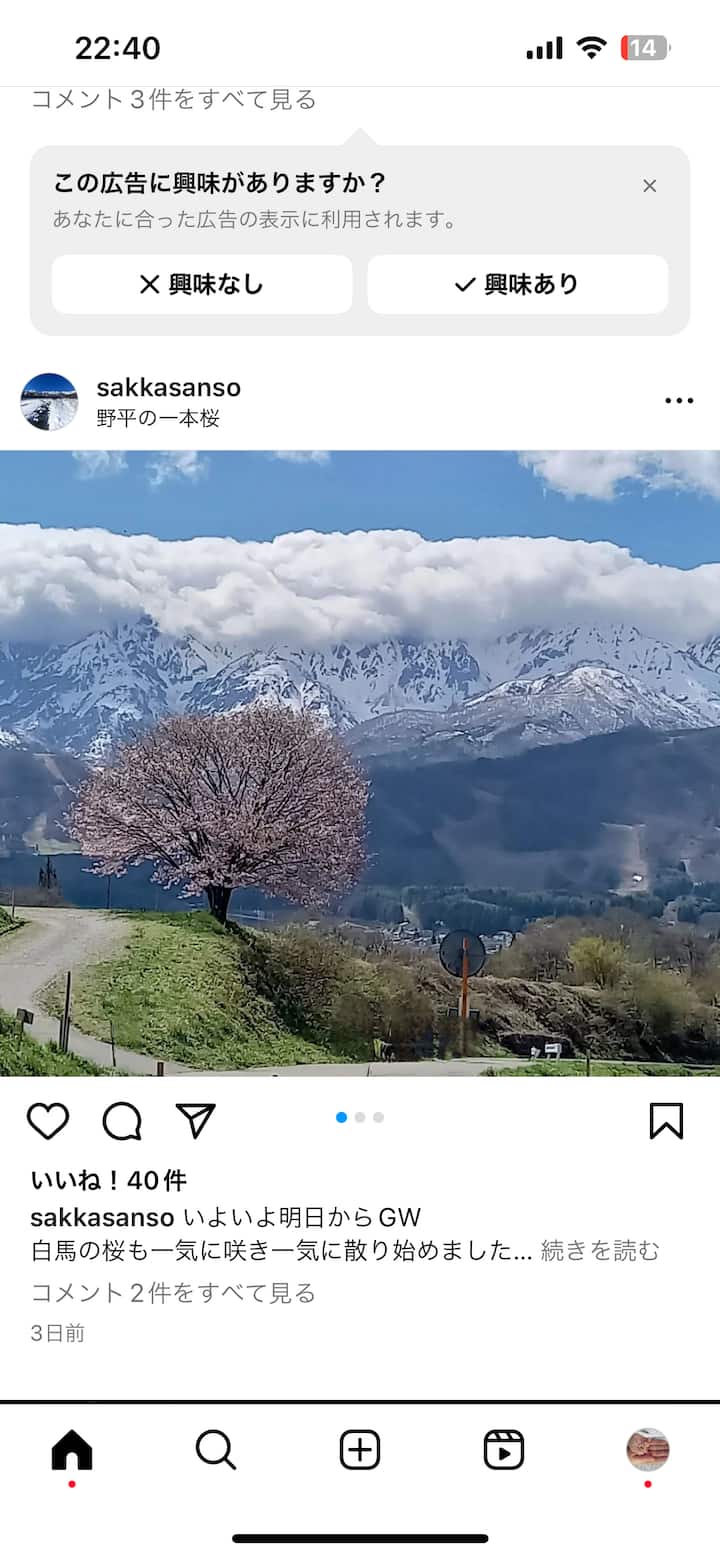This screenshot has width=720, height=1558.
Task: Open the 野平の一本桜 location
Action: pos(158,419)
